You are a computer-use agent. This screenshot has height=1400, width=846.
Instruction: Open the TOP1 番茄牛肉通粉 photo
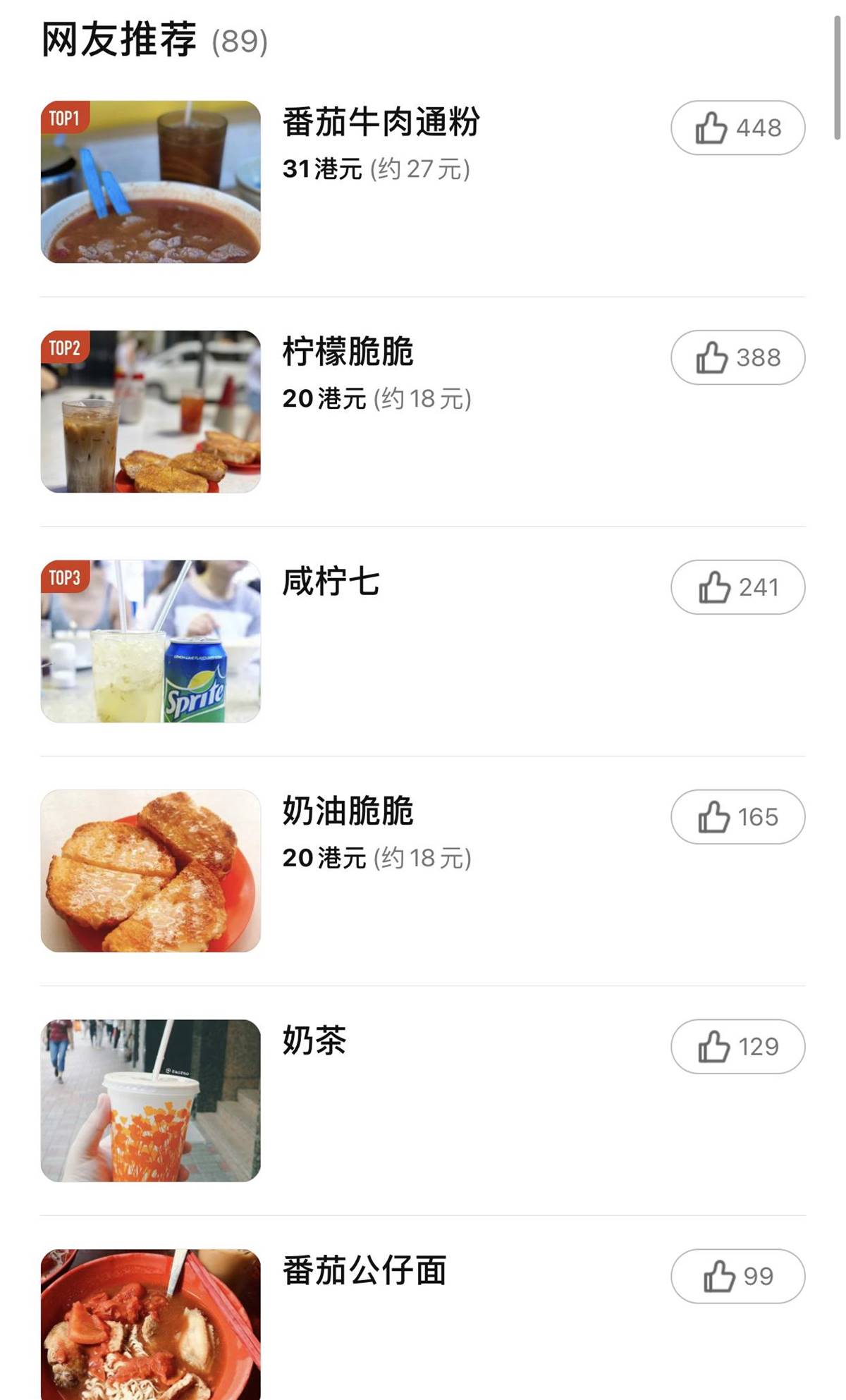[x=151, y=182]
